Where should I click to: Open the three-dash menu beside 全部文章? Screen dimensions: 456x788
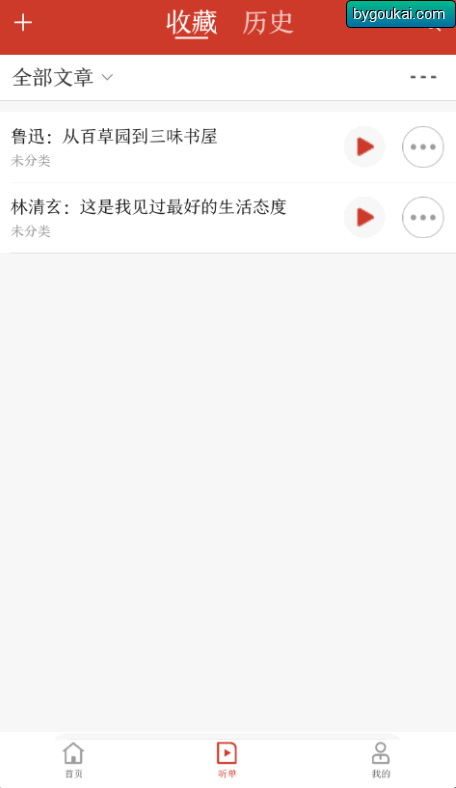(423, 77)
